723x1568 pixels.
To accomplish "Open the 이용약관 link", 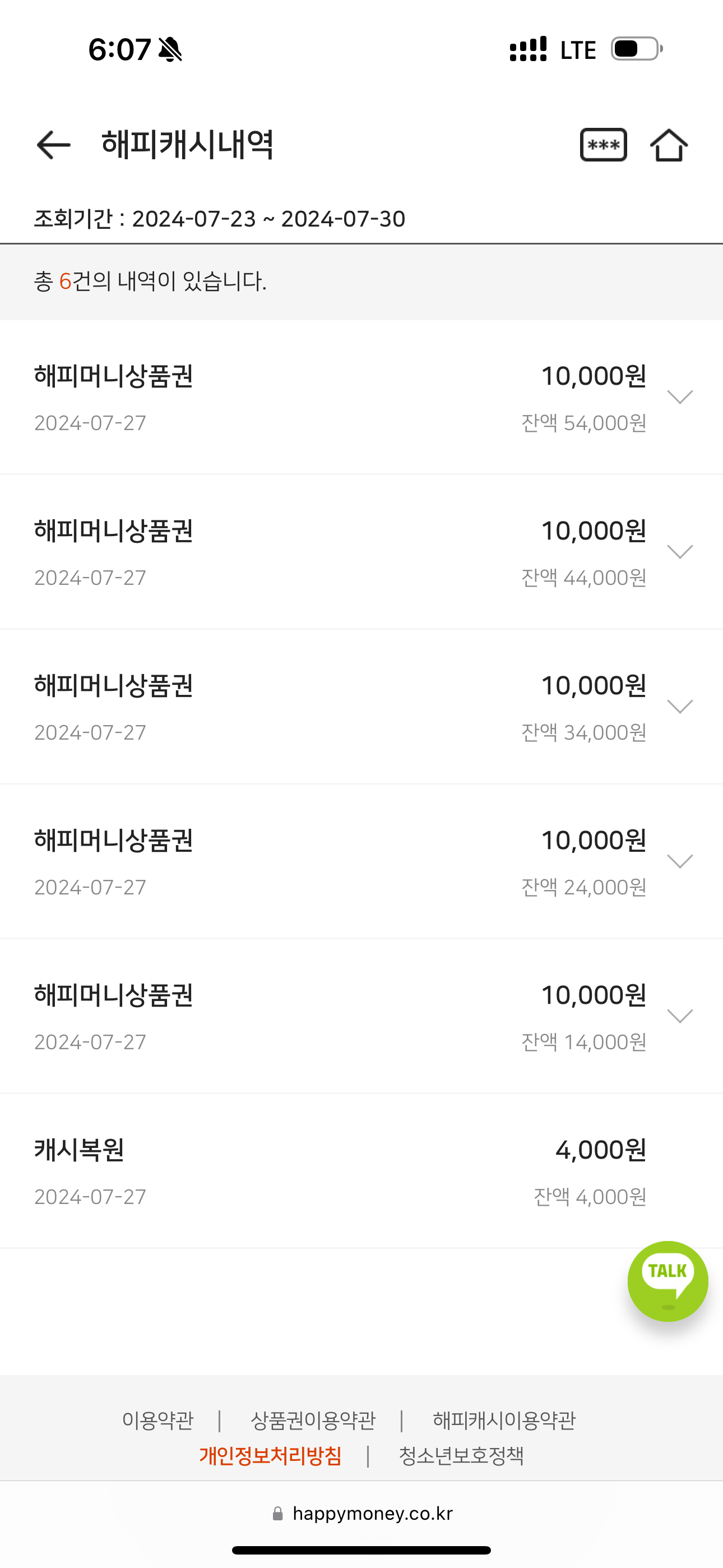I will tap(157, 1420).
